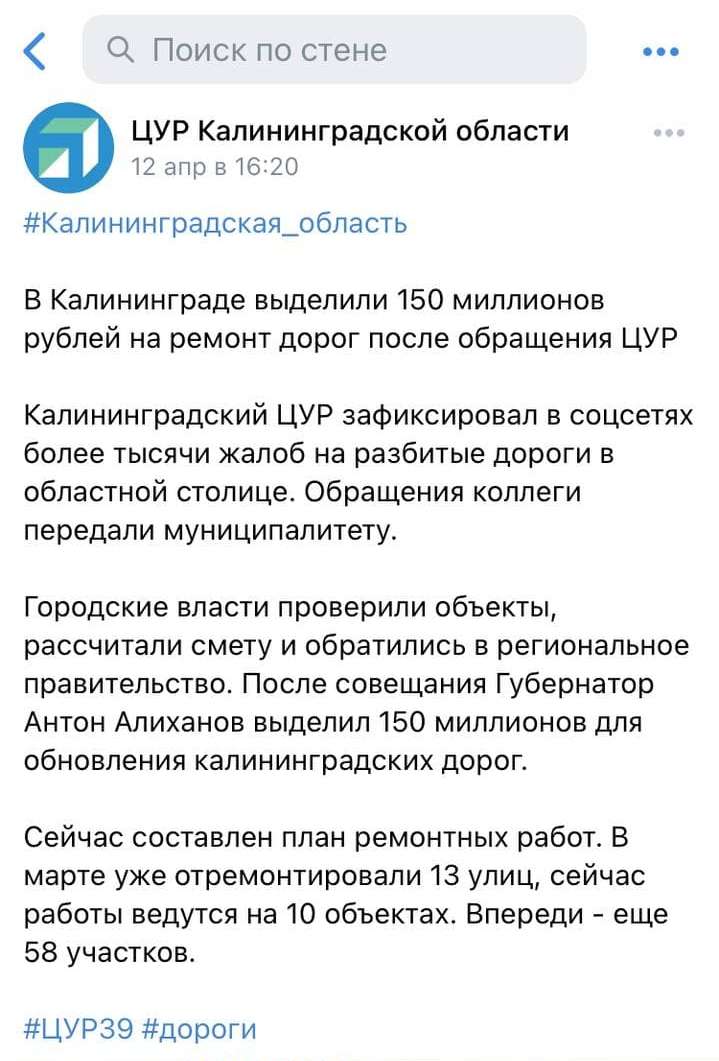Open hashtag #Калининградская_область
This screenshot has width=719, height=1061.
[x=215, y=222]
